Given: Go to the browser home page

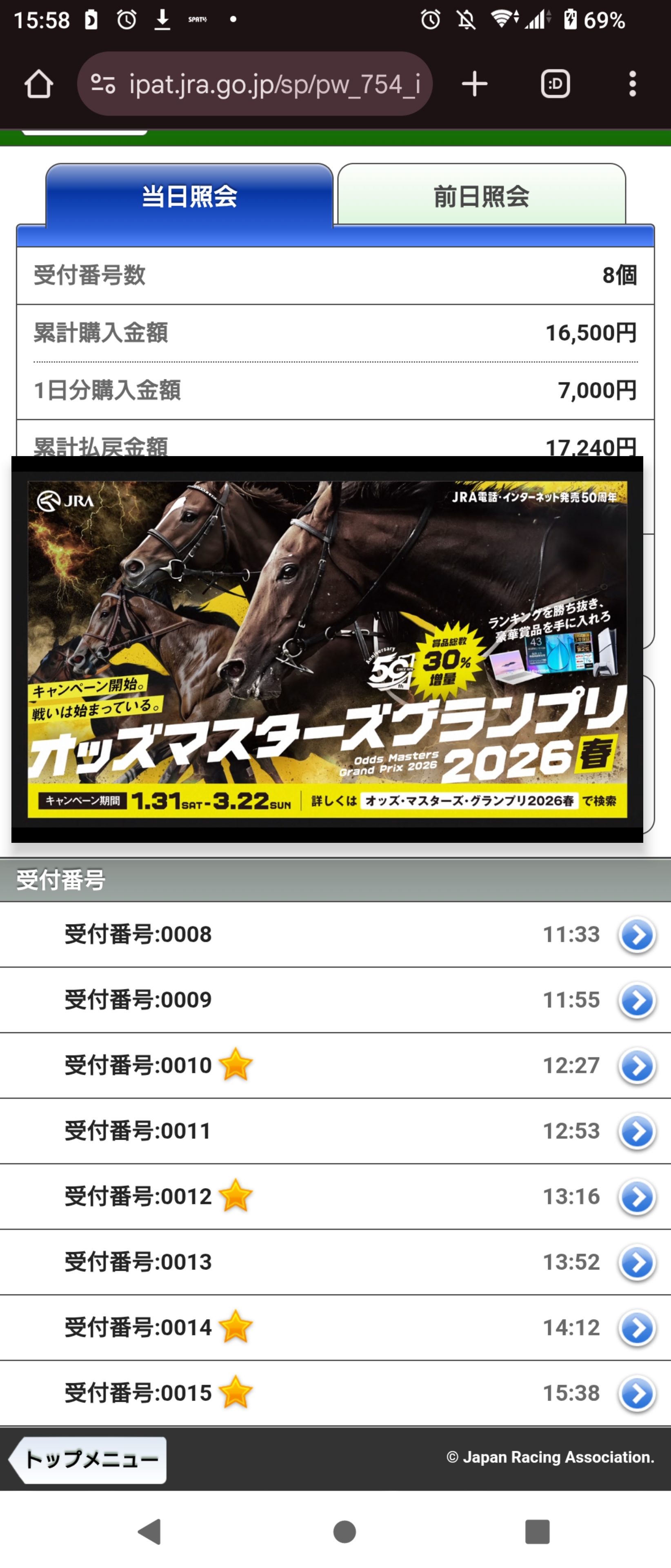Looking at the screenshot, I should click(x=38, y=84).
